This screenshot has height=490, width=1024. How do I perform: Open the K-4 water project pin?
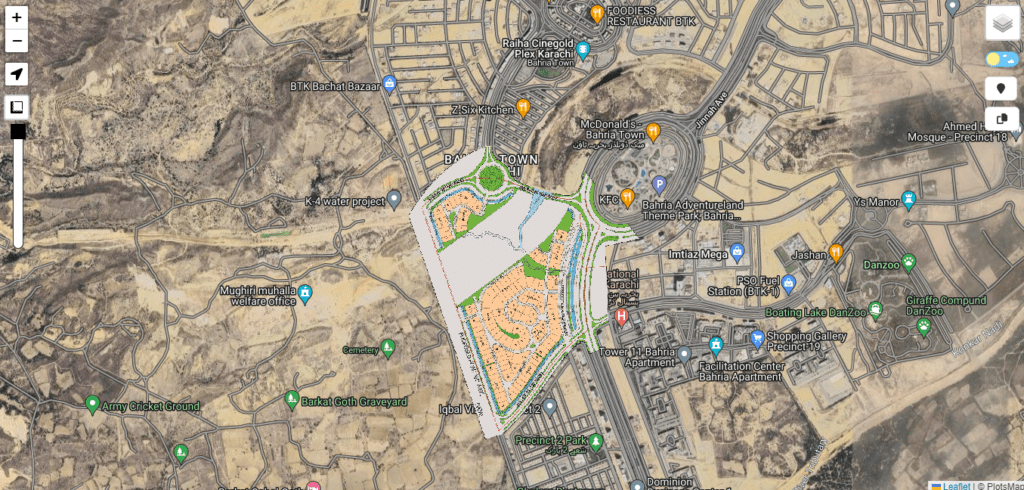click(394, 198)
